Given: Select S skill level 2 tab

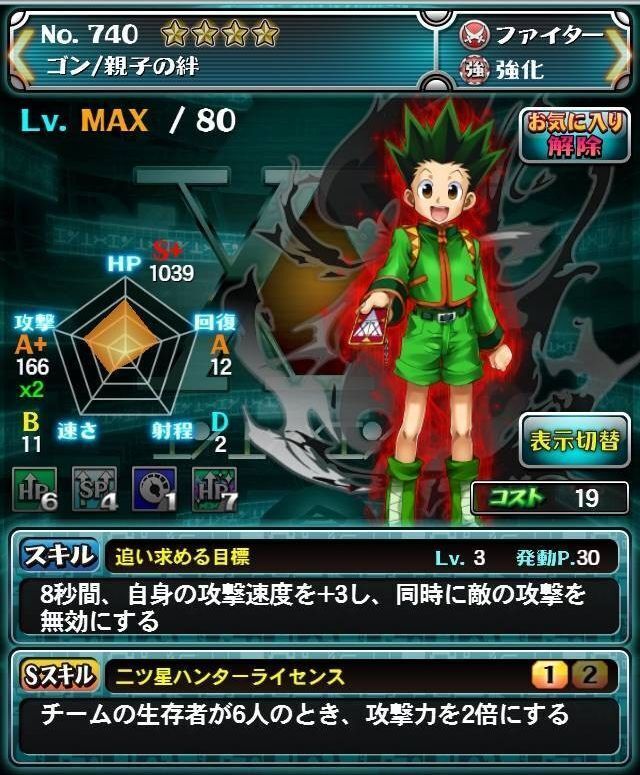Looking at the screenshot, I should coord(592,676).
